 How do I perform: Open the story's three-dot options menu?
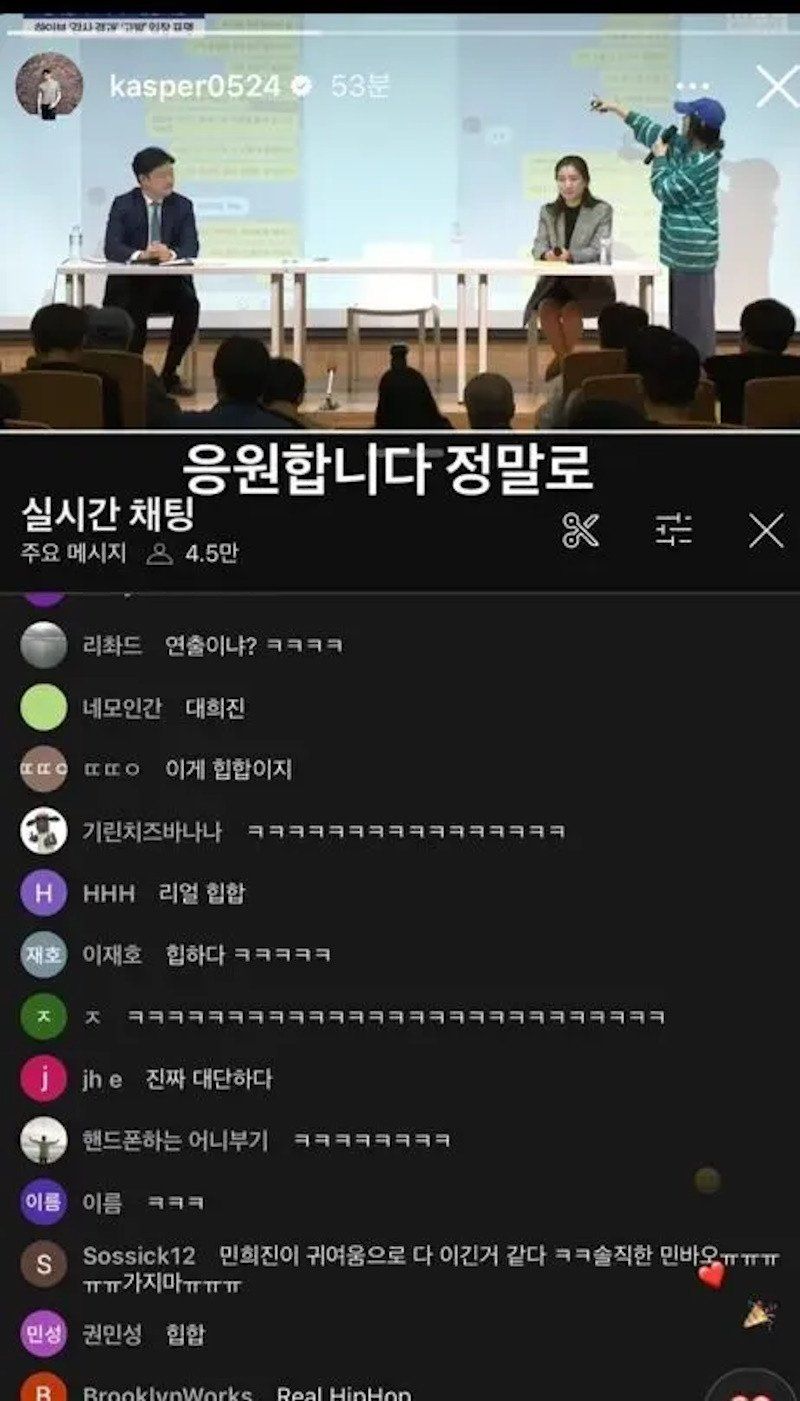(693, 87)
